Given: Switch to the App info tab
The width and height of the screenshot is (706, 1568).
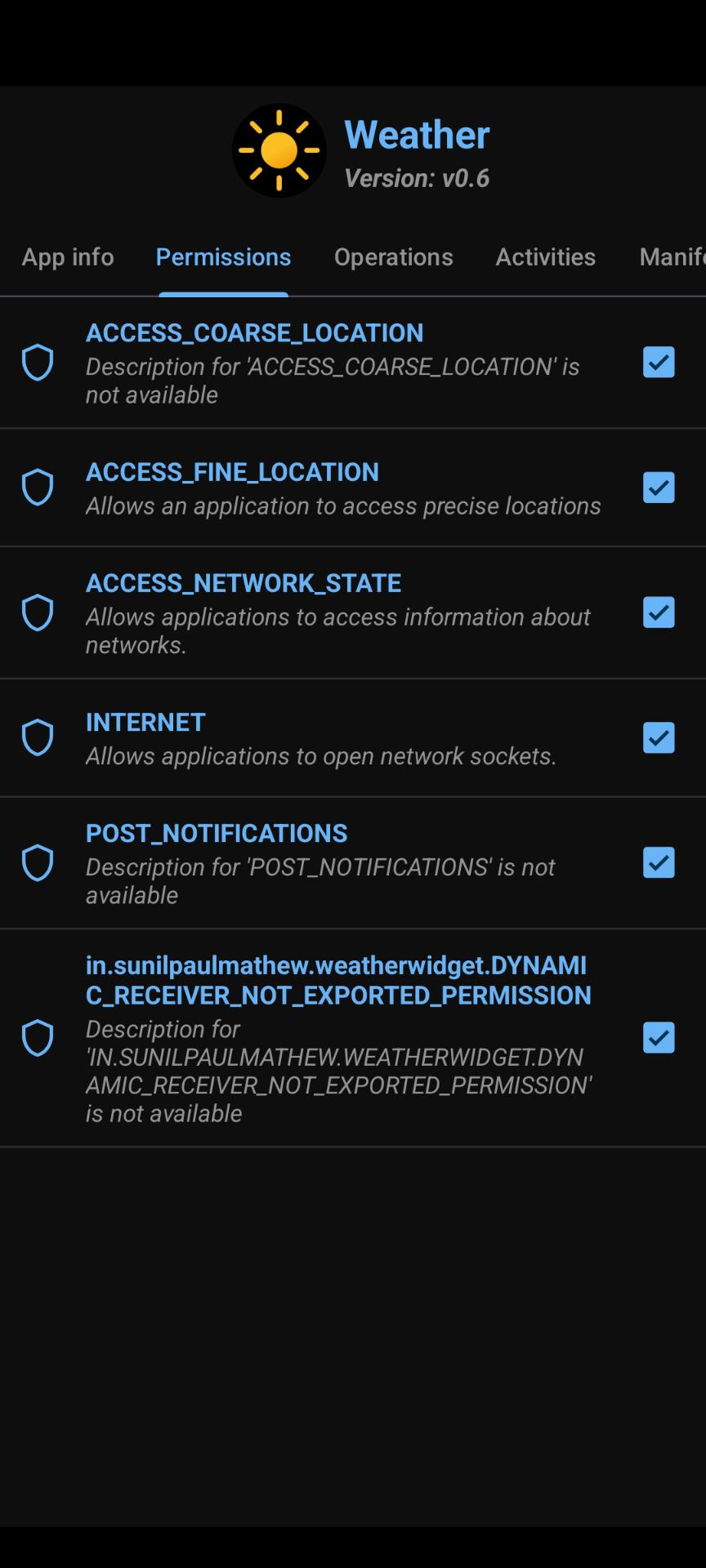Looking at the screenshot, I should pyautogui.click(x=68, y=257).
